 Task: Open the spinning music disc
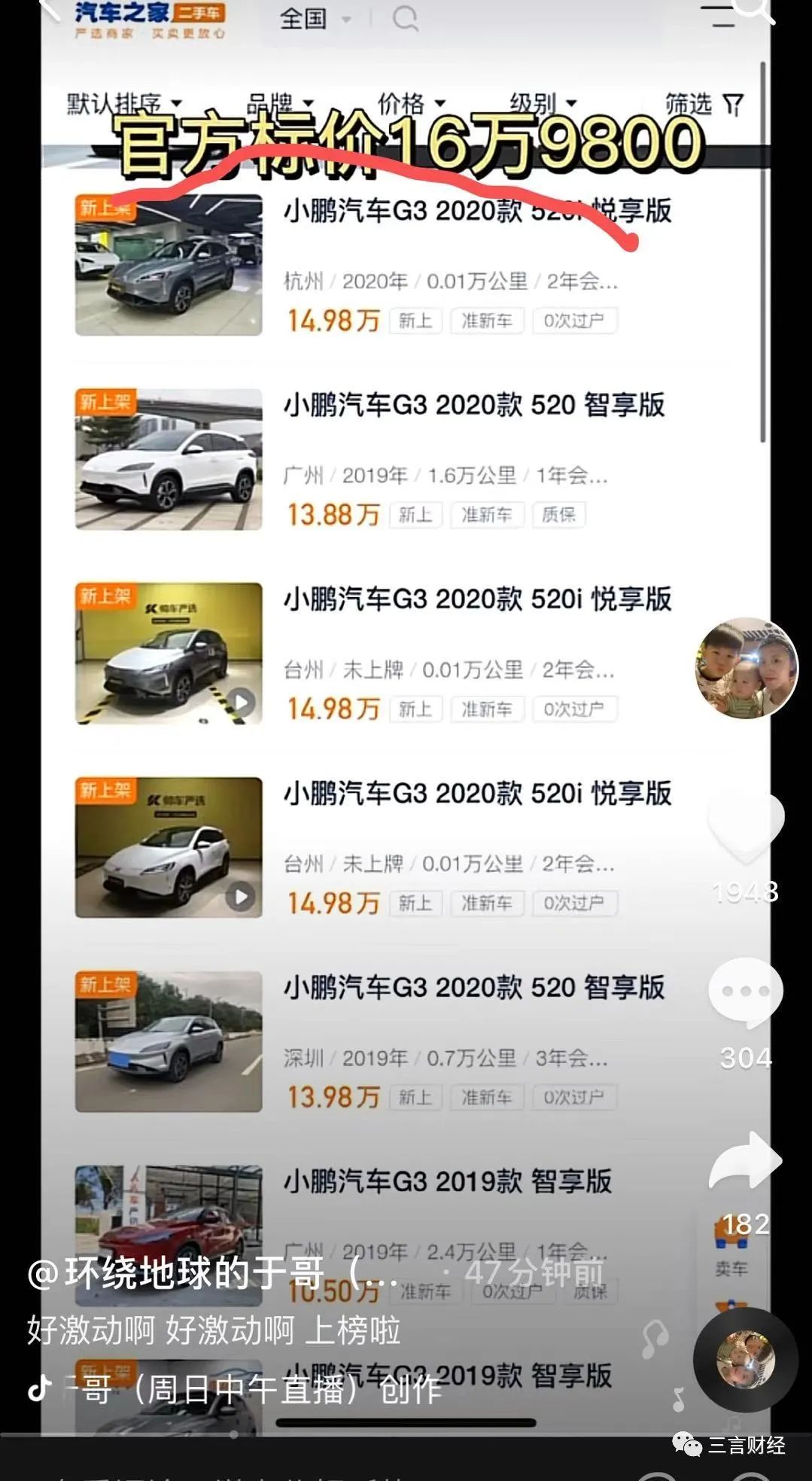click(745, 1360)
